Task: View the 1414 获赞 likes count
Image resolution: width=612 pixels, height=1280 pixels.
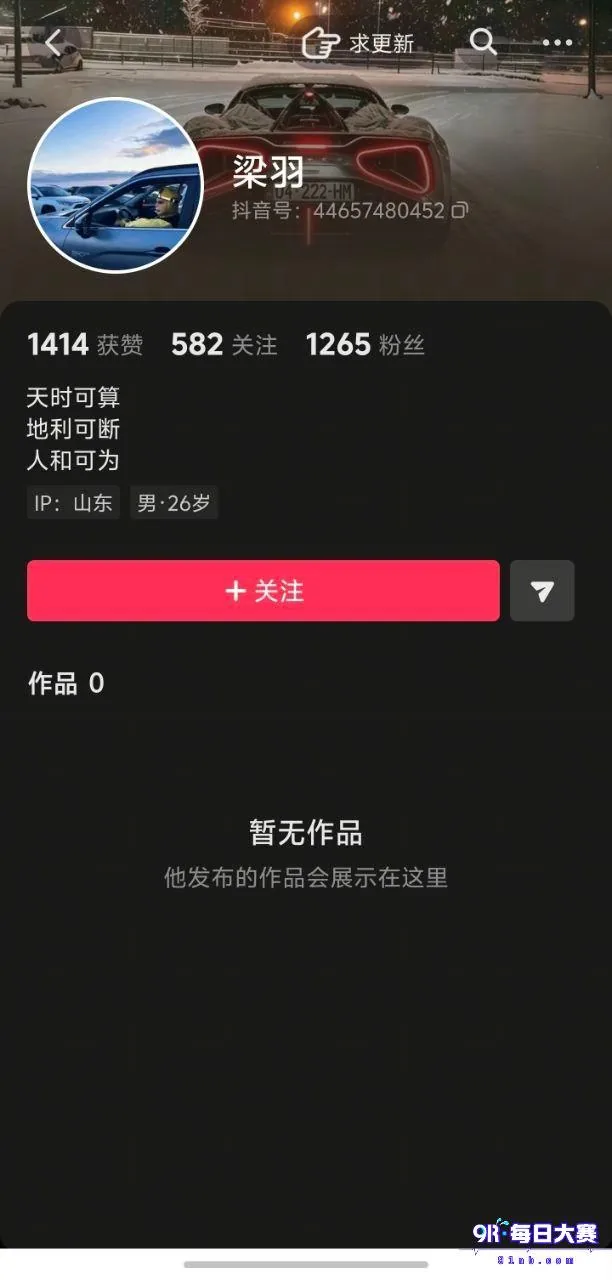Action: pyautogui.click(x=85, y=345)
